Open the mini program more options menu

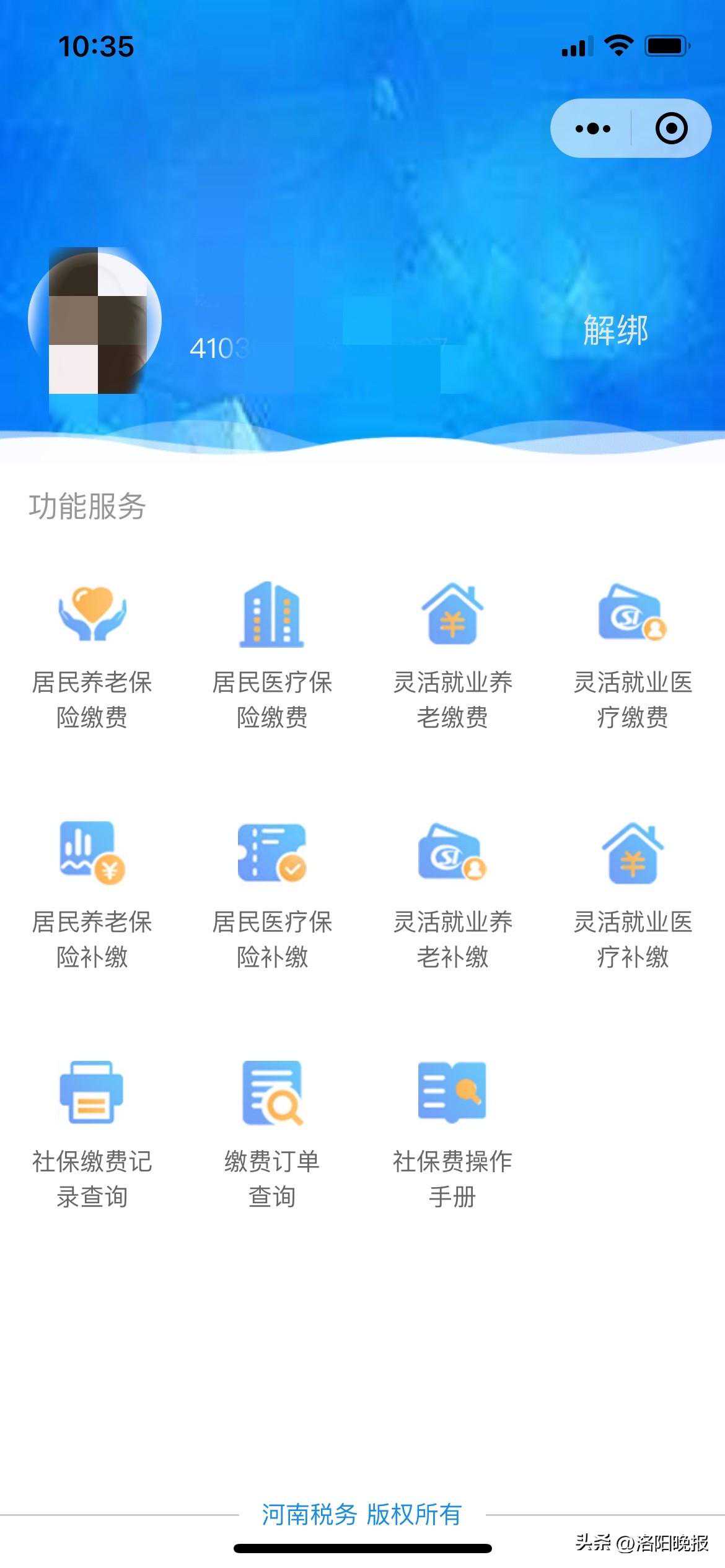(592, 128)
